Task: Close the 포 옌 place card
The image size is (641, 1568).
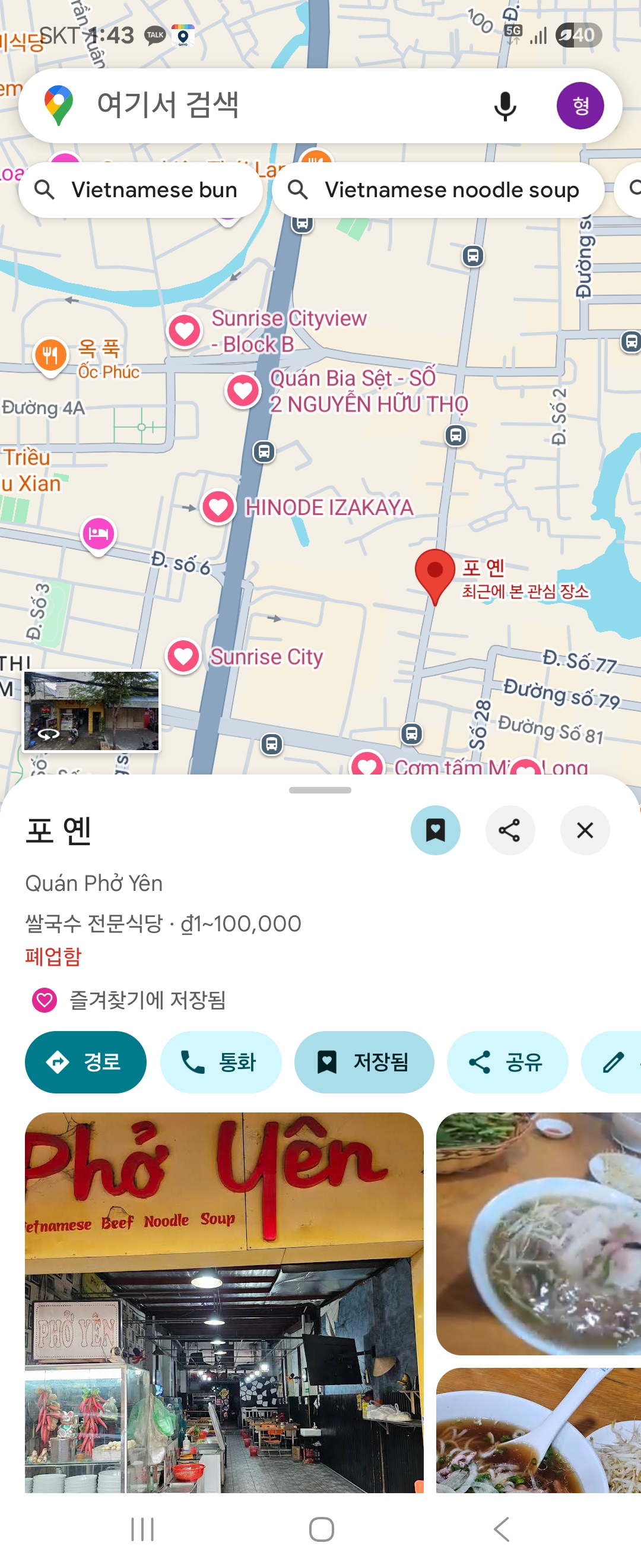Action: click(585, 830)
